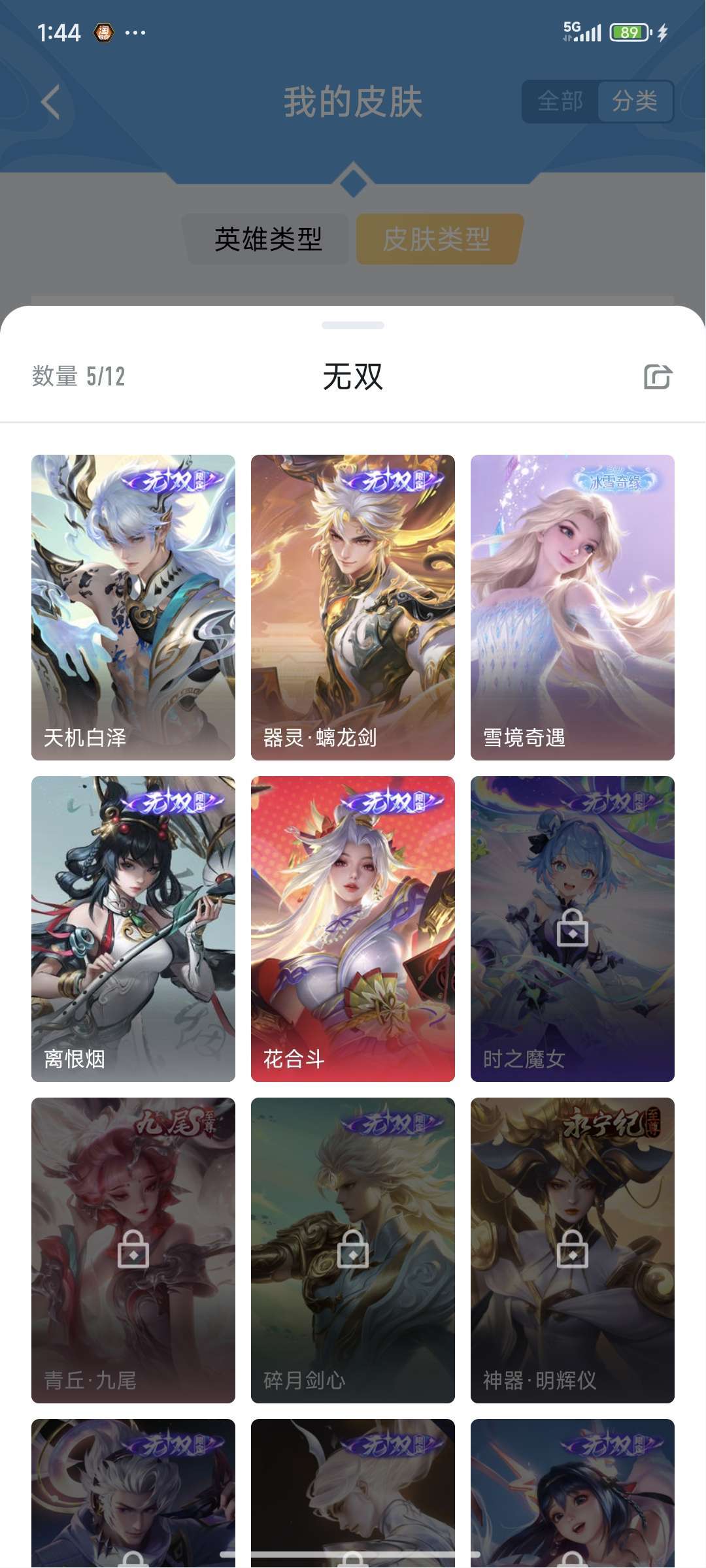Switch to the 英雄类型 tab

point(268,239)
